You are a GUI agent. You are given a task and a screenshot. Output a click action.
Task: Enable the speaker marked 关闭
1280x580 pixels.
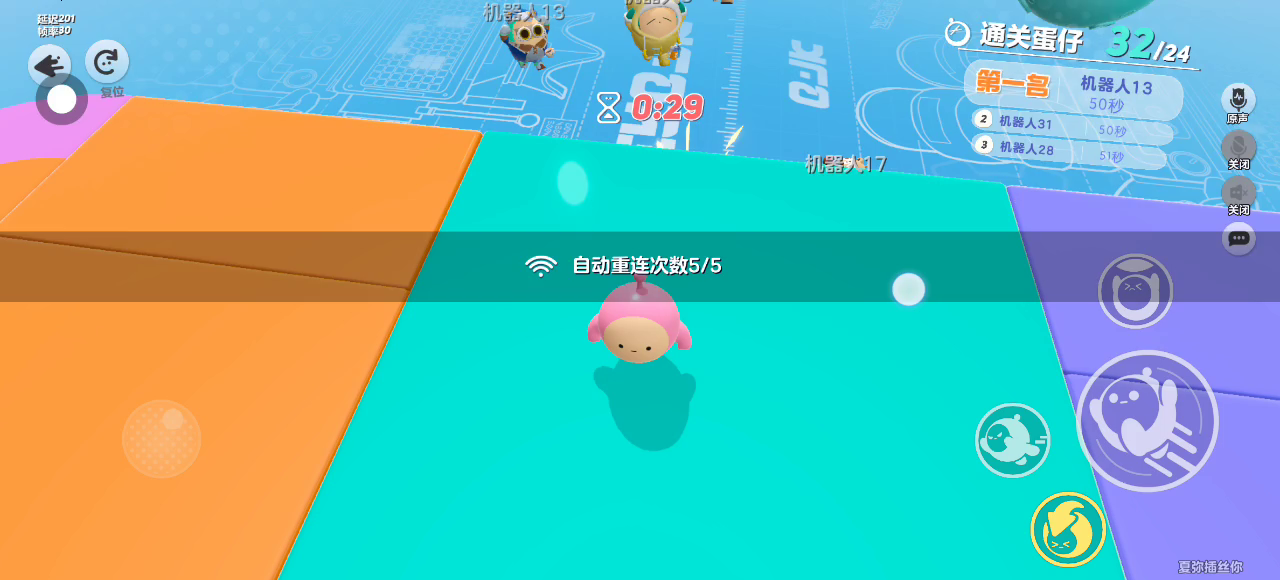[1238, 191]
